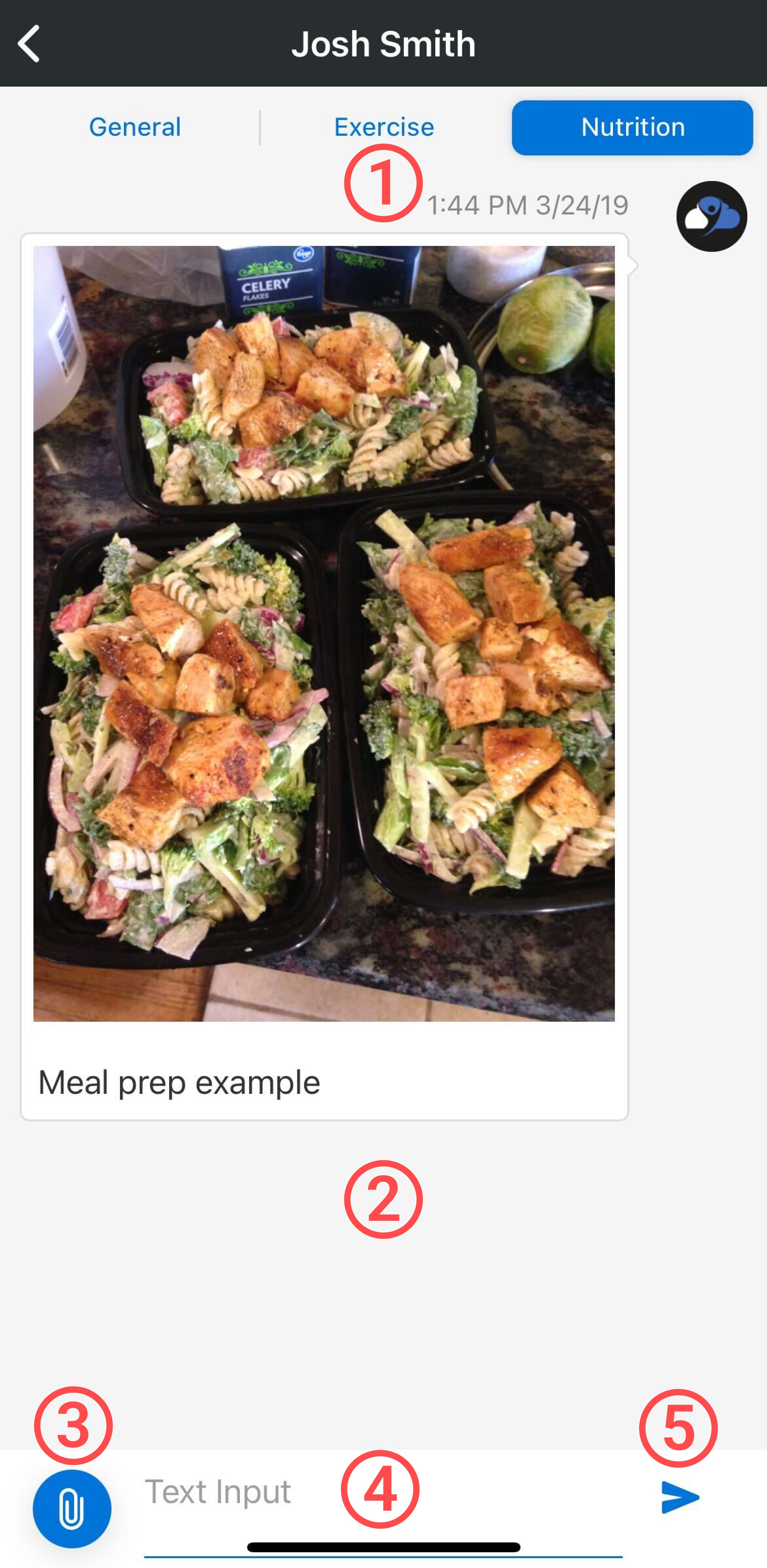Switch to the General tab

135,127
